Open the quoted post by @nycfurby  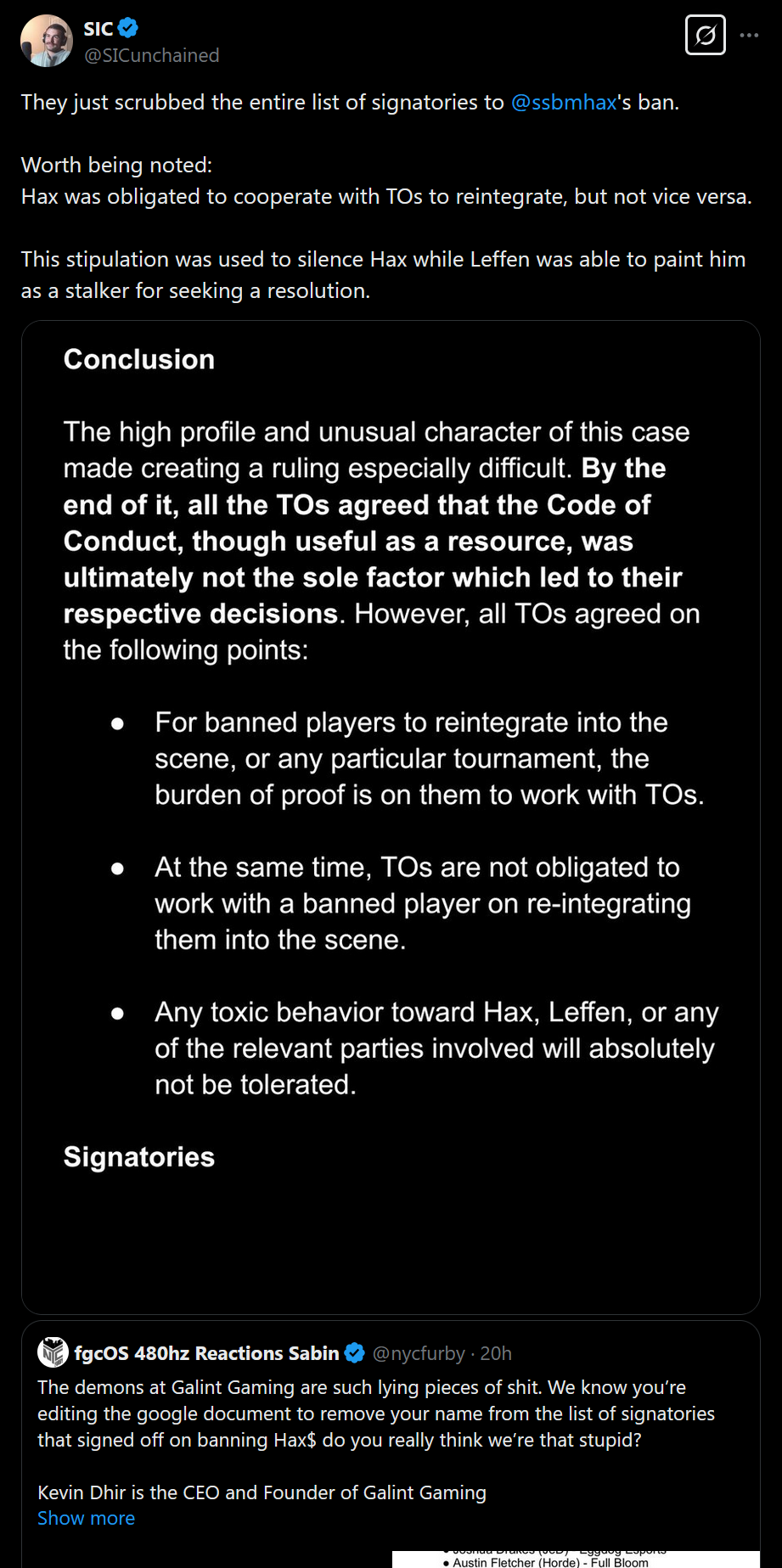391,1413
